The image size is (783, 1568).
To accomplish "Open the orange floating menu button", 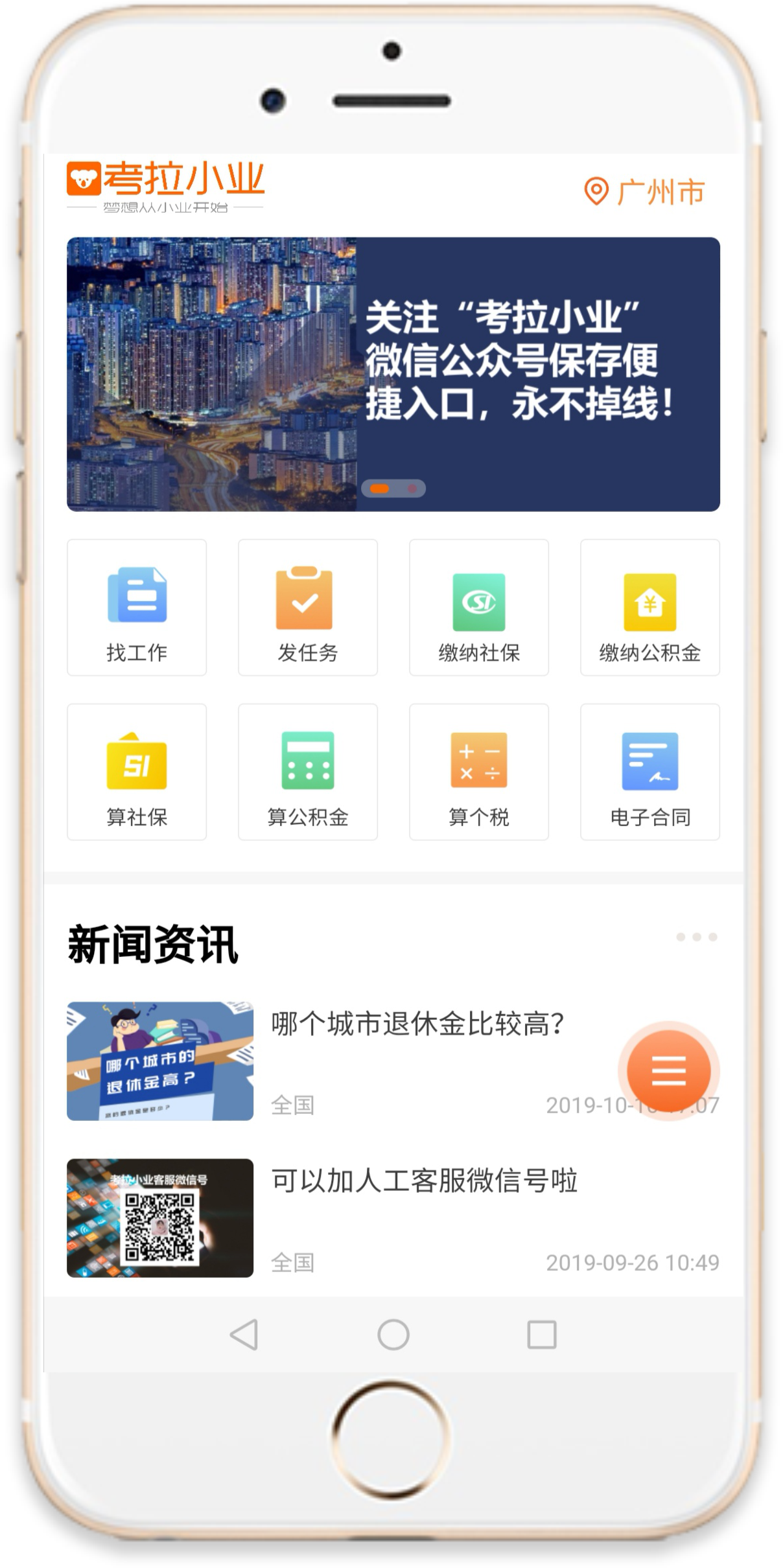I will tap(669, 1070).
